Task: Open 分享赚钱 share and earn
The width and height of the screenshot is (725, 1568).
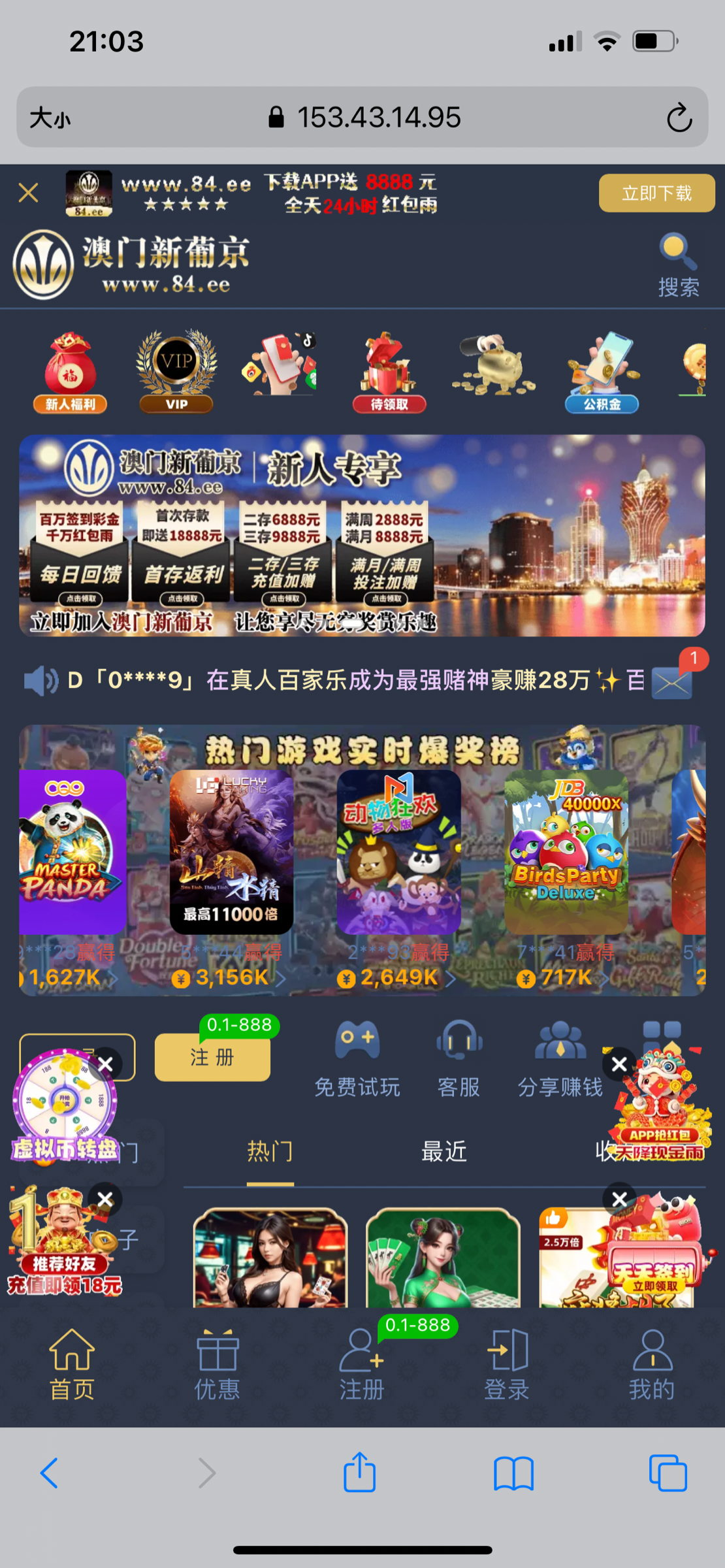Action: [x=560, y=1060]
